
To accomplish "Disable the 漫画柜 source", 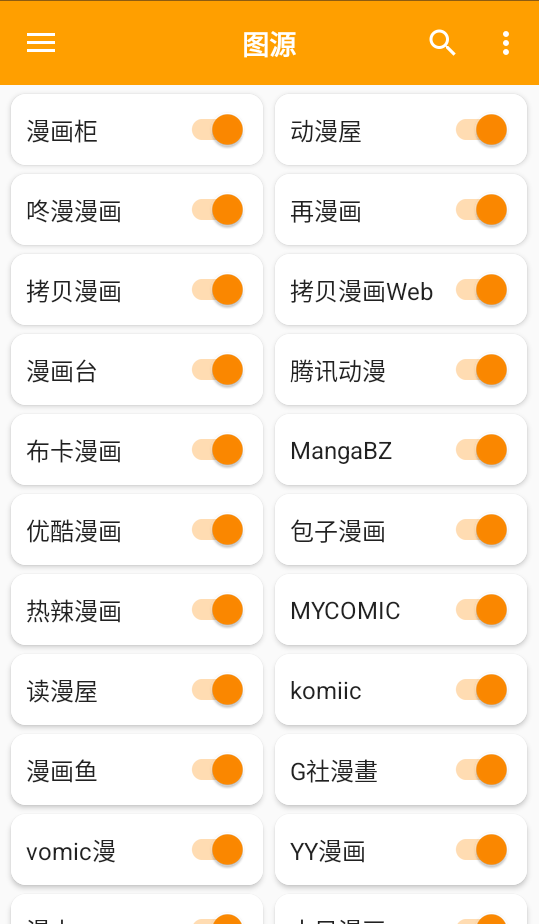I will coord(217,130).
